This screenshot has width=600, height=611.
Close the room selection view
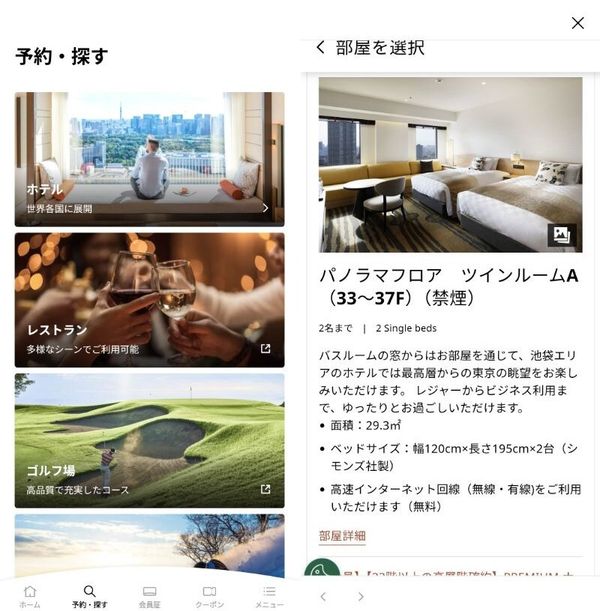point(577,23)
